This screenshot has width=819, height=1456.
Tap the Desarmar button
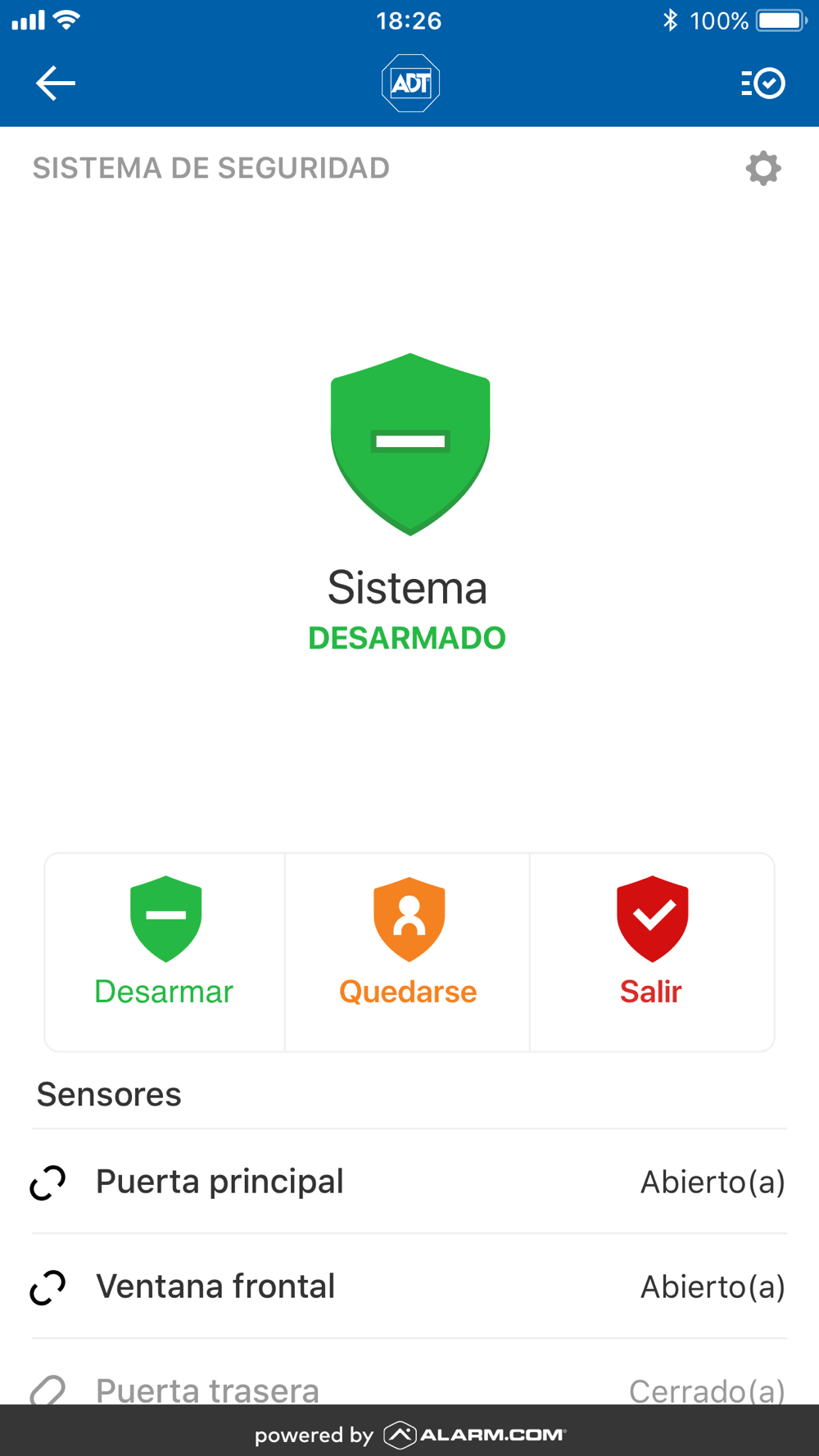[x=165, y=952]
